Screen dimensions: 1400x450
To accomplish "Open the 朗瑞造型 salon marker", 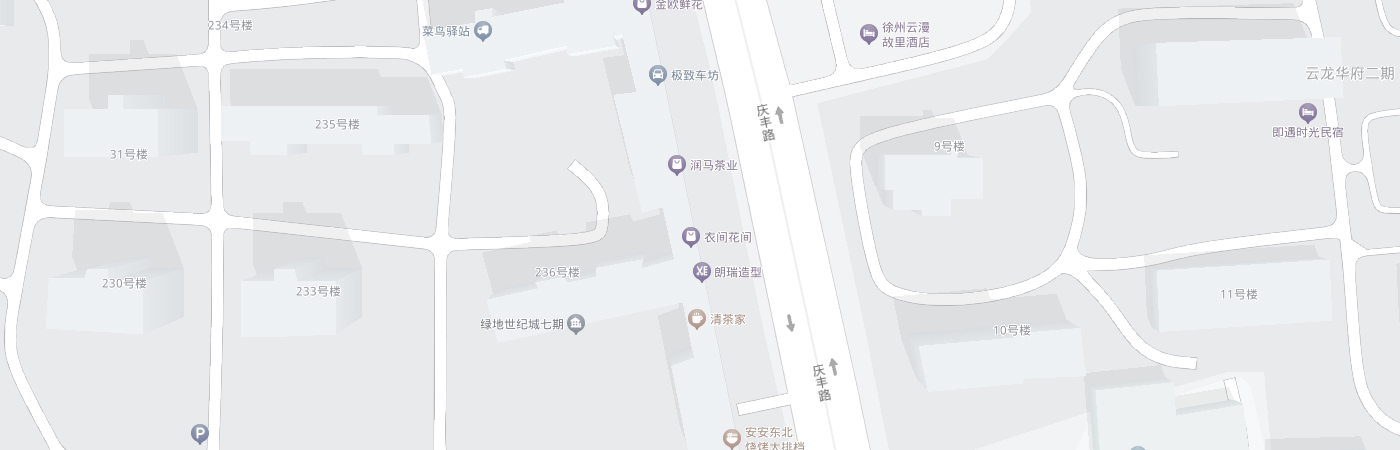I will click(x=702, y=271).
